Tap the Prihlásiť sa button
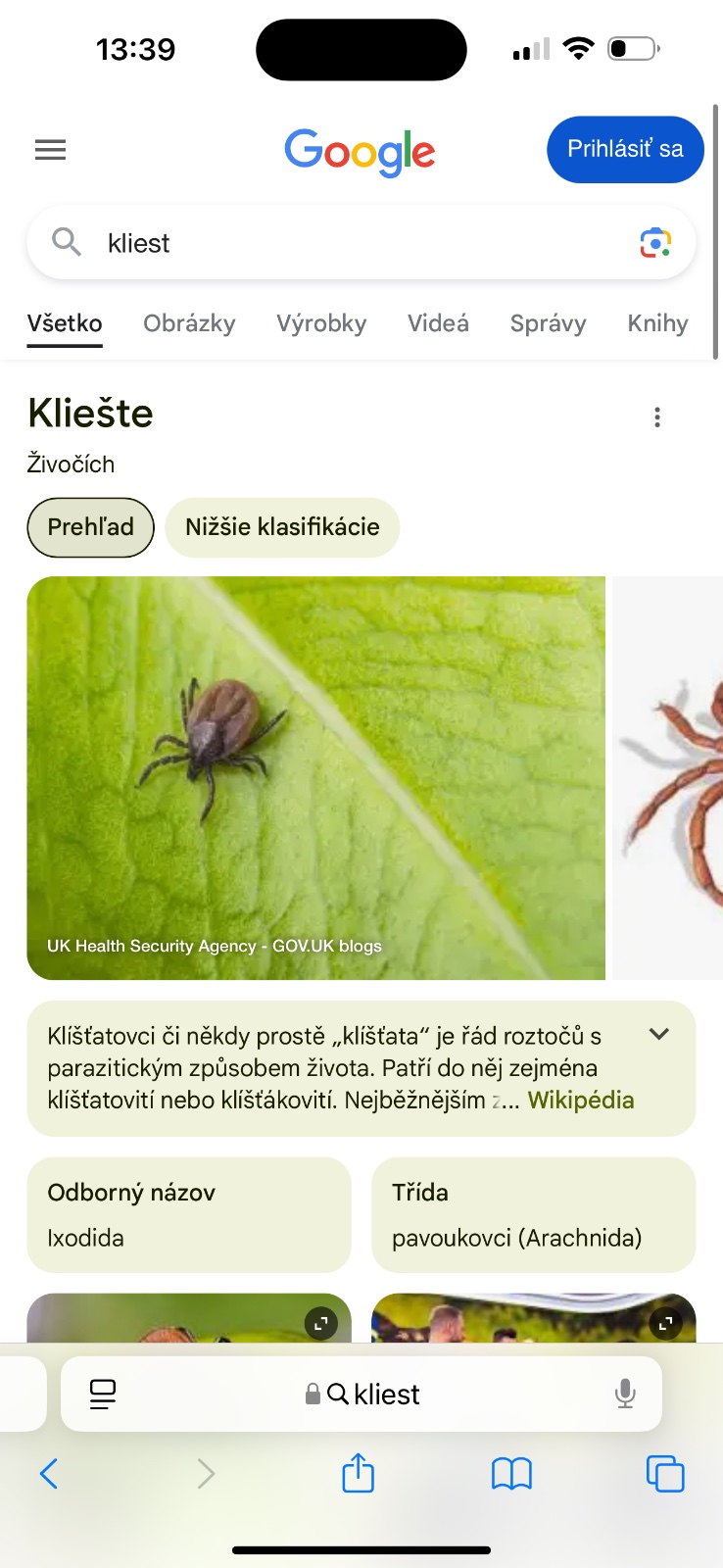The width and height of the screenshot is (723, 1568). coord(625,149)
